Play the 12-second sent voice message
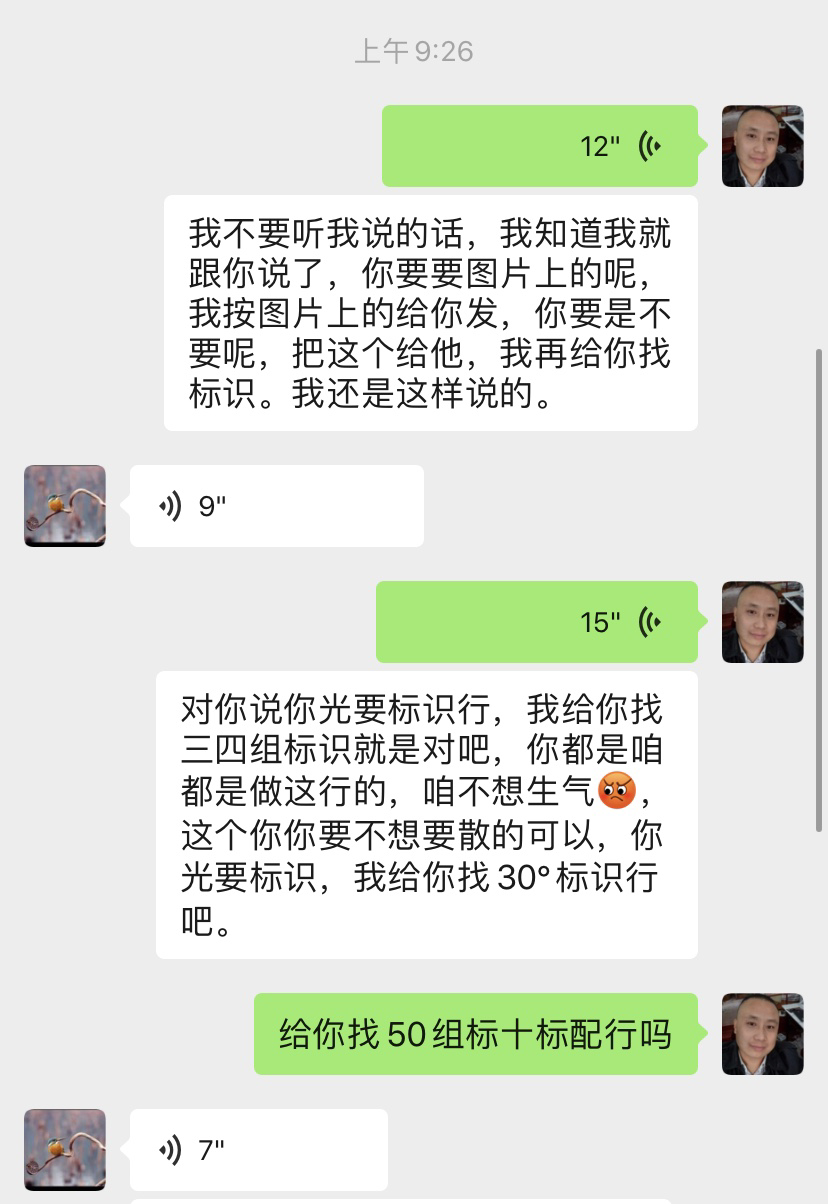Screen dimensions: 828x1204 [x=540, y=146]
